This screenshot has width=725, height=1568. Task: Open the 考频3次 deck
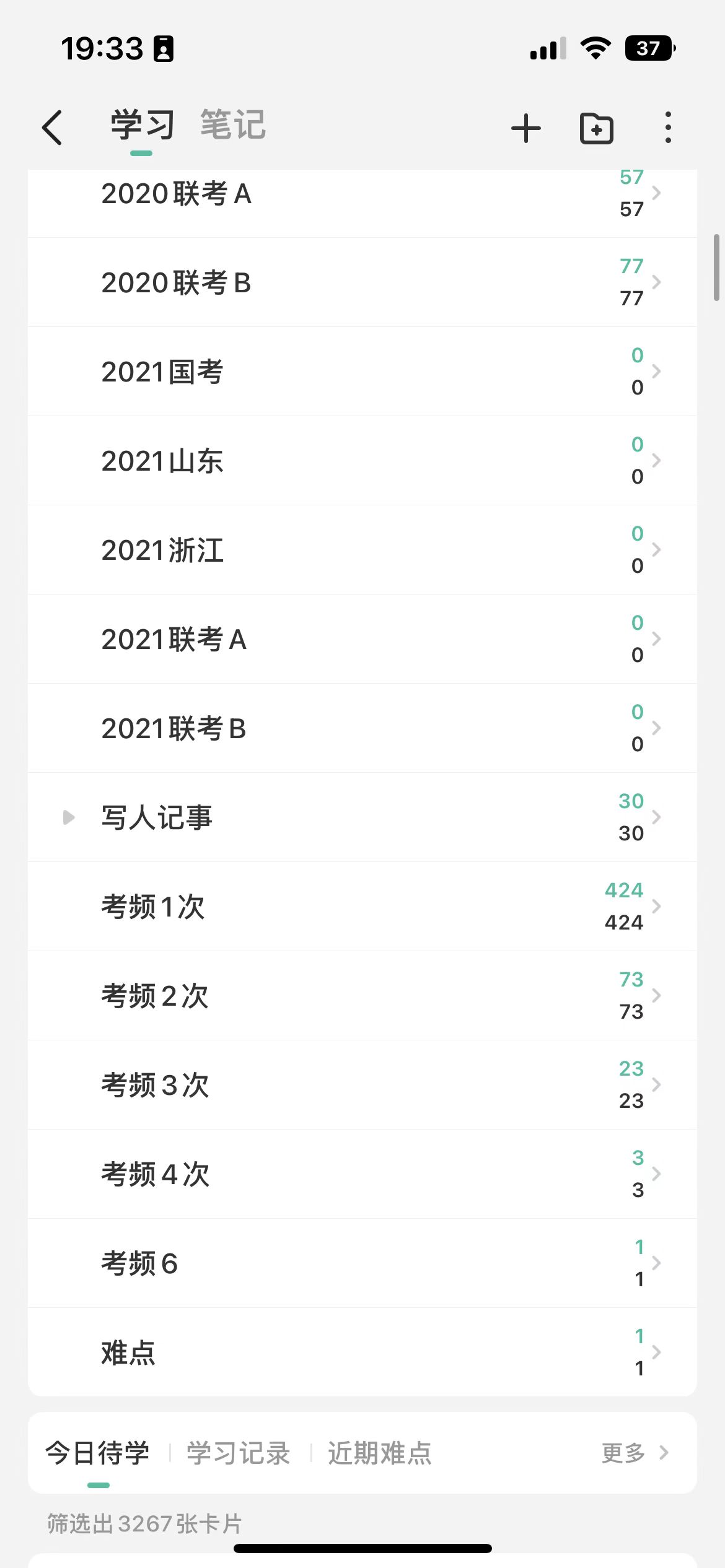(x=362, y=1085)
